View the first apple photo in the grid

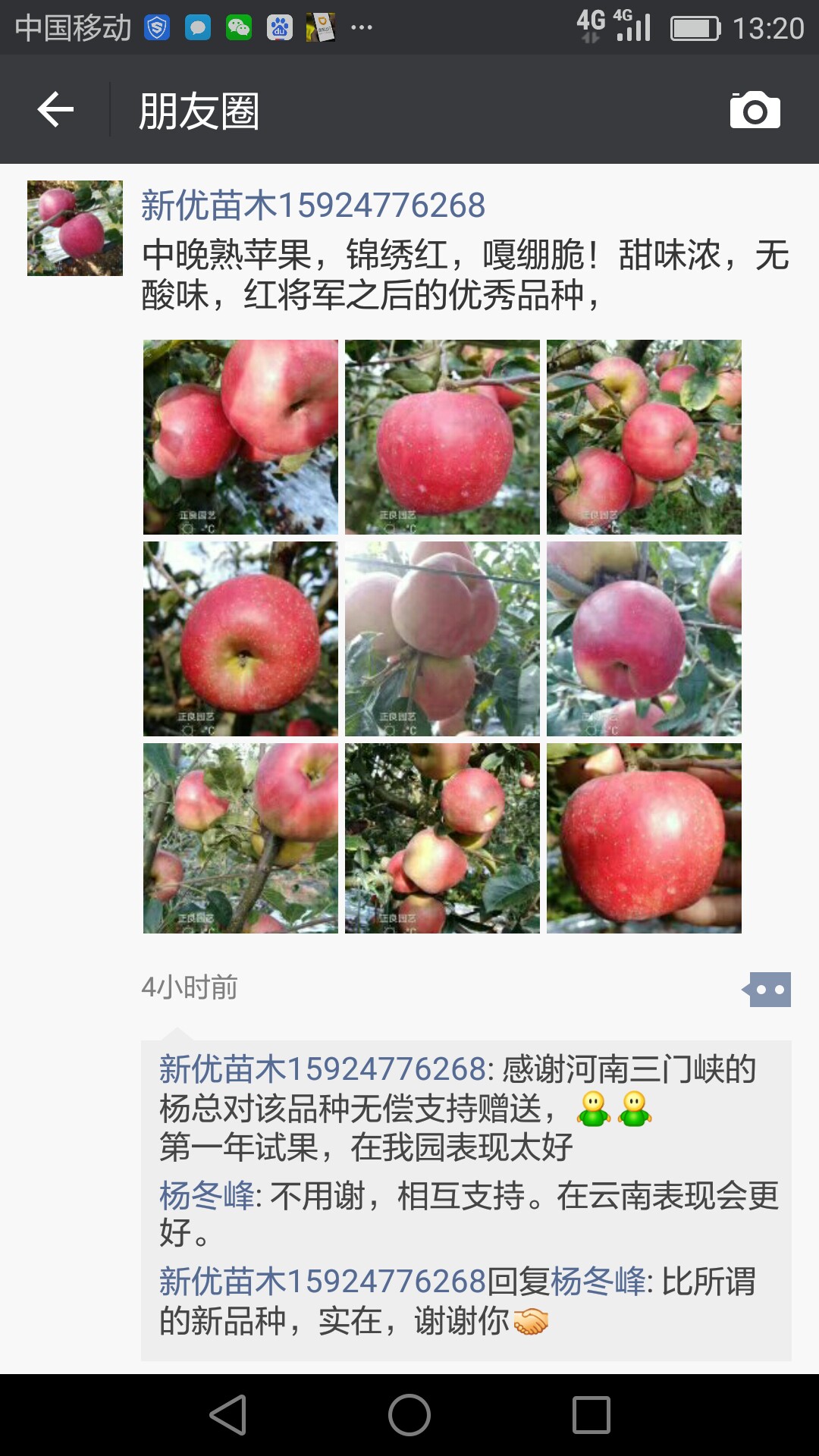click(240, 437)
